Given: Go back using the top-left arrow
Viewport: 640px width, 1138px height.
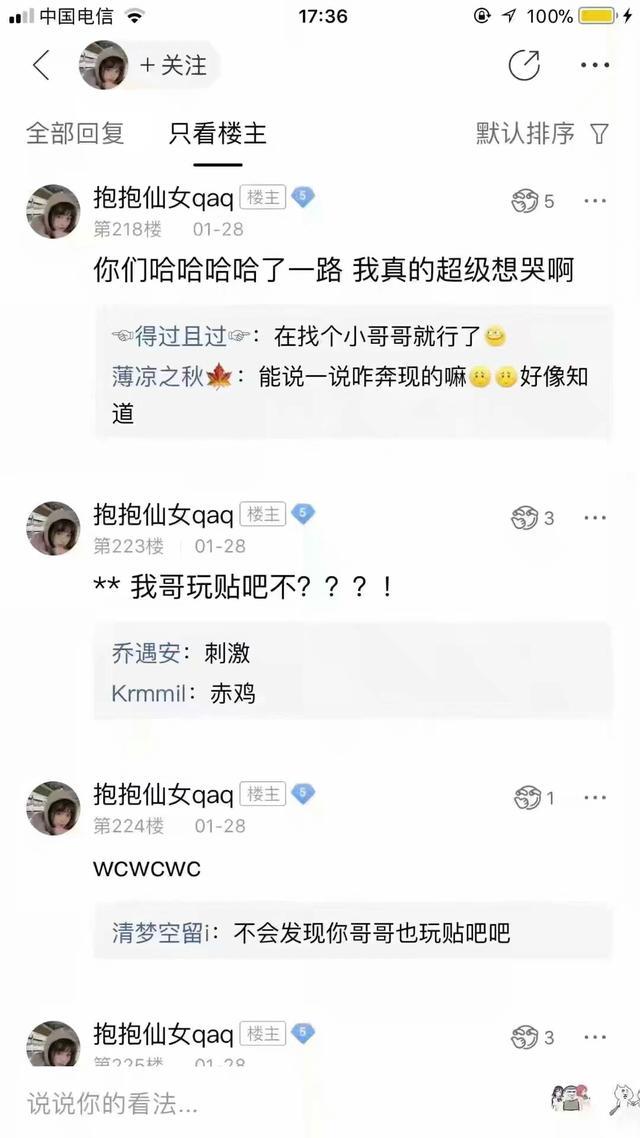Looking at the screenshot, I should pyautogui.click(x=41, y=66).
